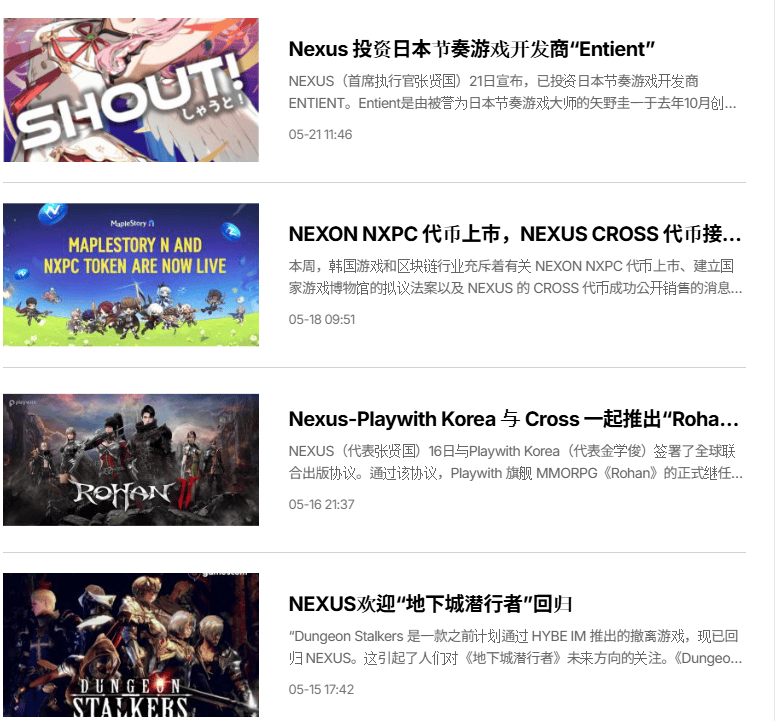Select the Rohan II thumbnail image

point(131,460)
